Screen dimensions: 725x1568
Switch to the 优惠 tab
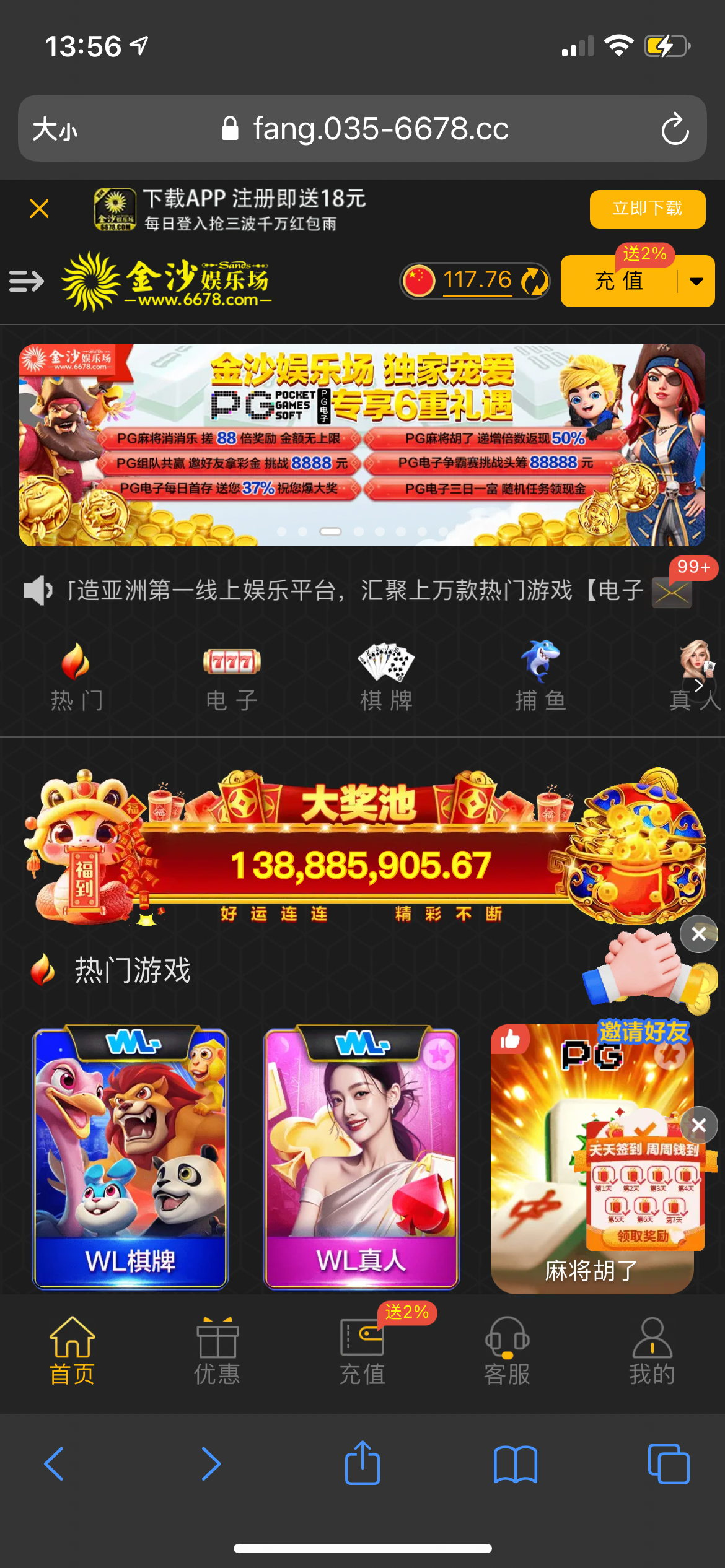pyautogui.click(x=217, y=1351)
